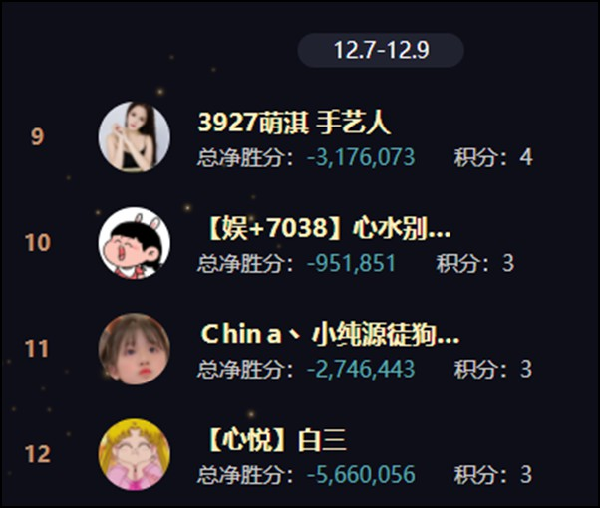
Task: Open 【心悦】白三's ranking entry
Action: [272, 441]
